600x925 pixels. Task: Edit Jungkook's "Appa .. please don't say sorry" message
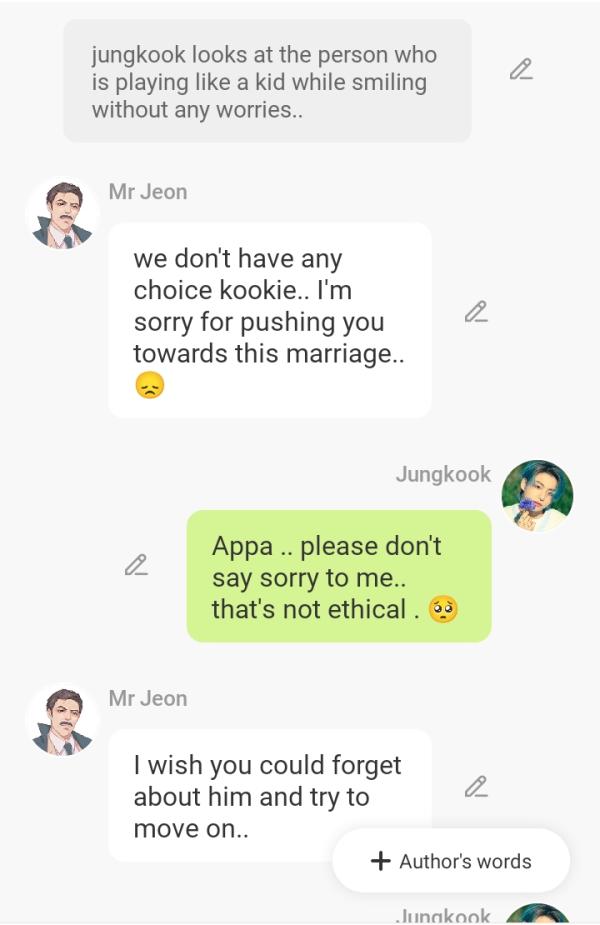(x=136, y=565)
